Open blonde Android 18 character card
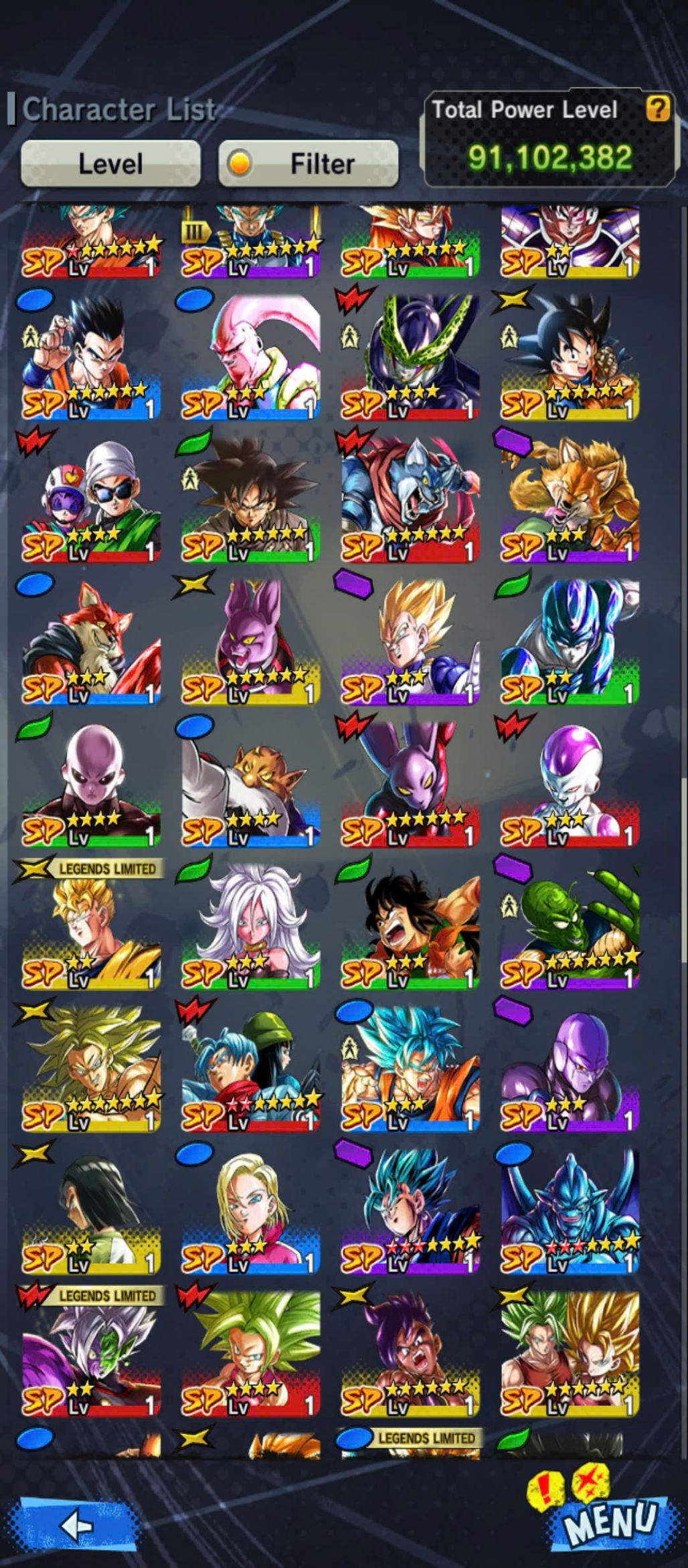This screenshot has height=1568, width=688. point(250,1212)
